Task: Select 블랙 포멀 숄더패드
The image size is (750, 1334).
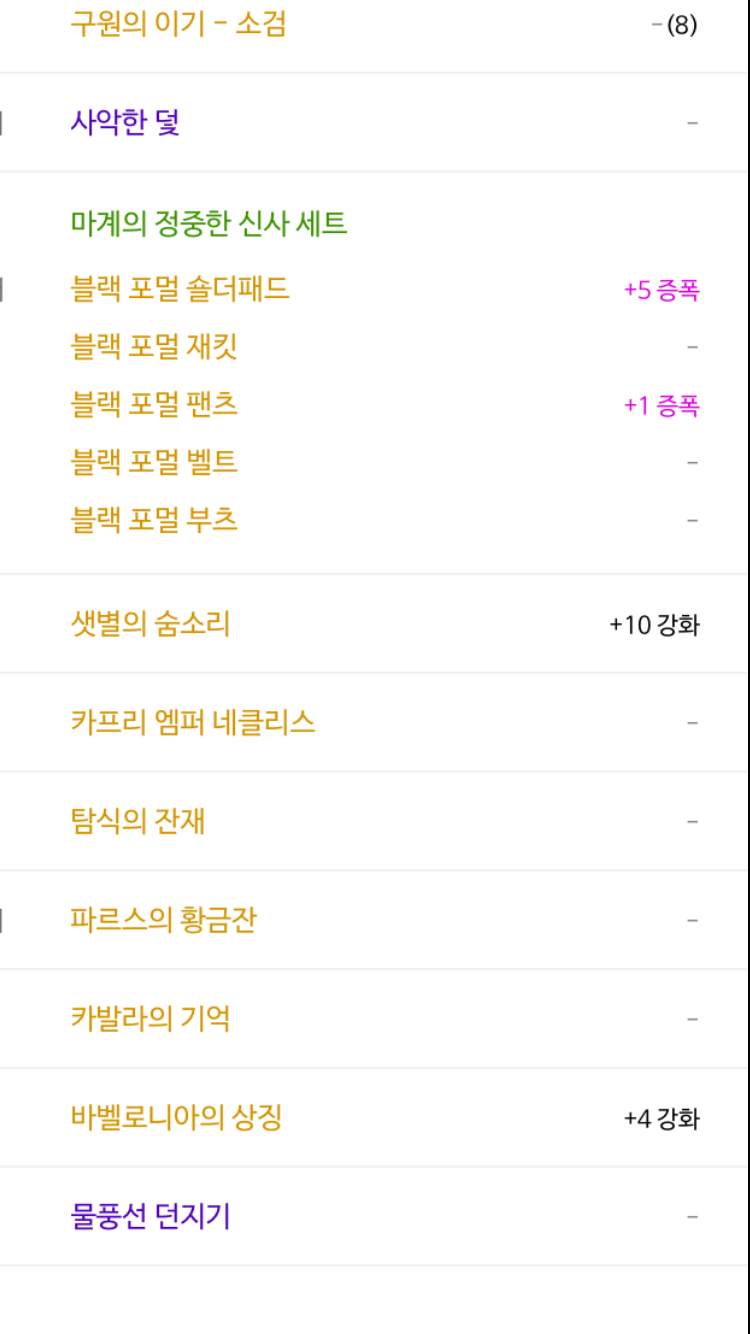Action: point(180,289)
